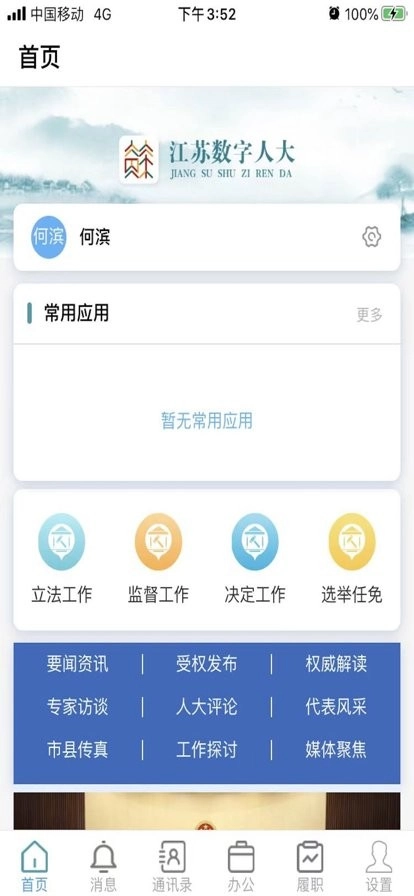Screen dimensions: 414x896
Task: Open 工作探讨
Action: pyautogui.click(x=206, y=749)
